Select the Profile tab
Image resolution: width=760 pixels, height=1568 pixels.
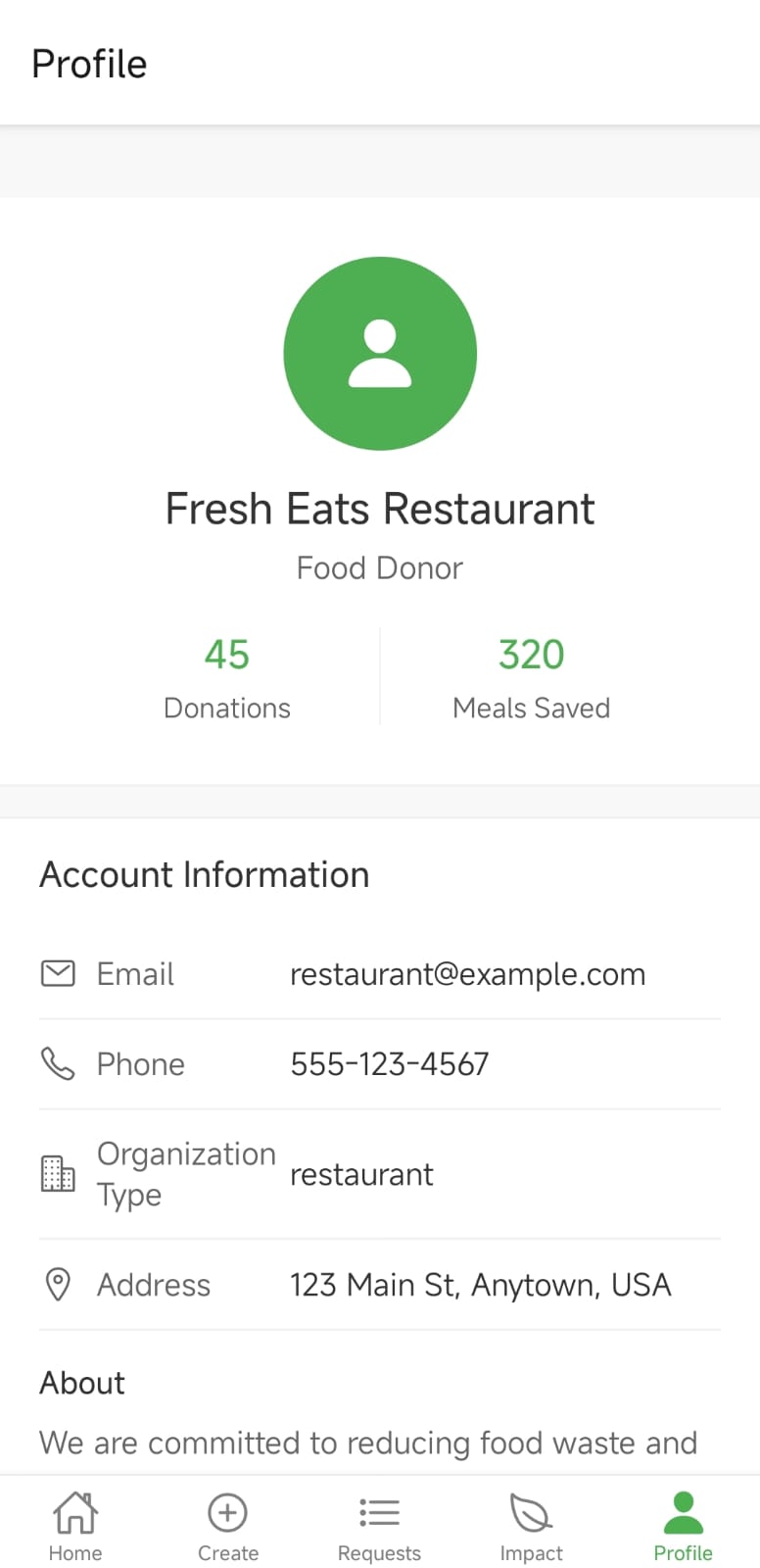point(683,1526)
